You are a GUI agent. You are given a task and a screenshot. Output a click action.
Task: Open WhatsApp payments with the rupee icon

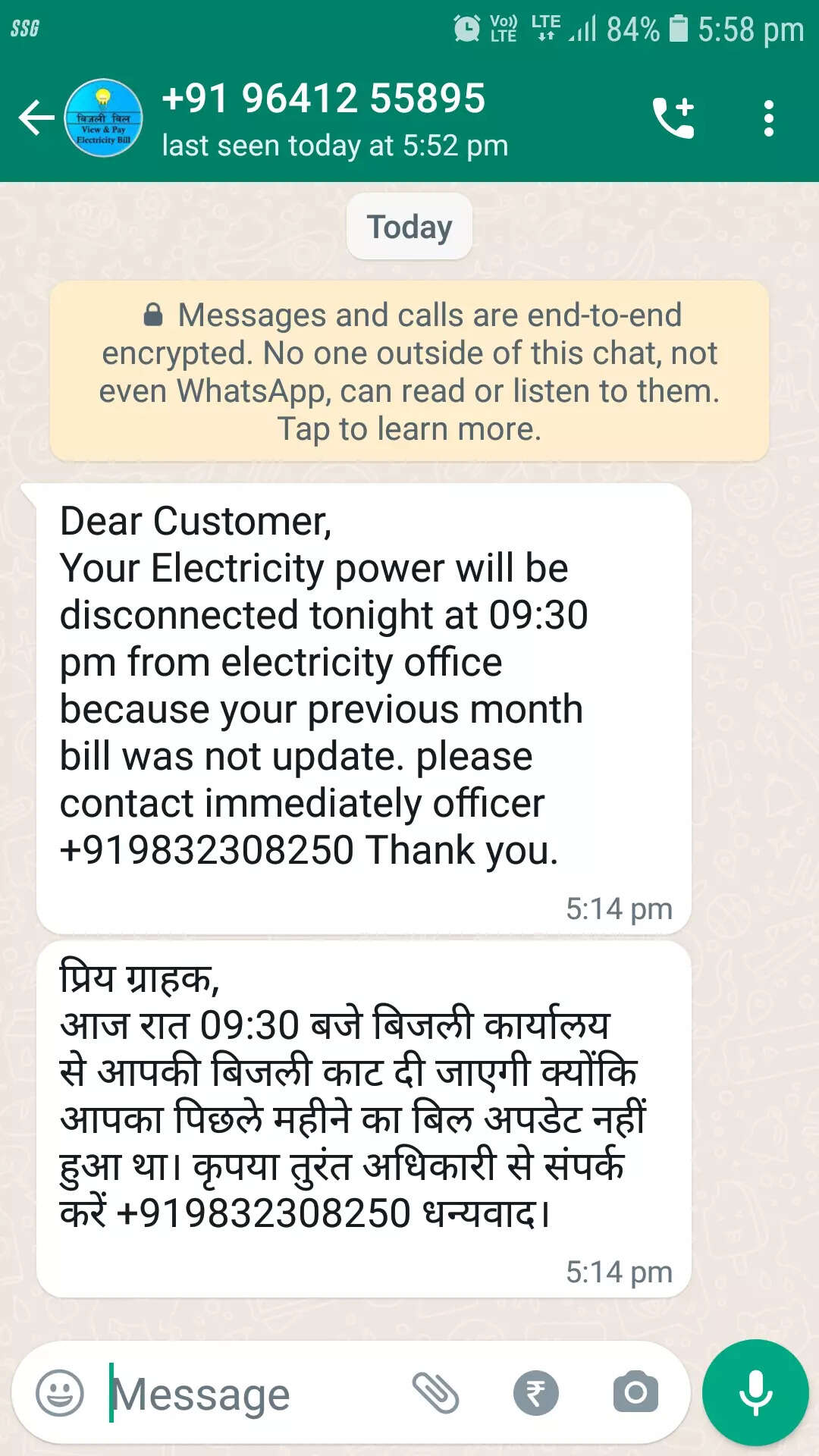[x=535, y=1392]
